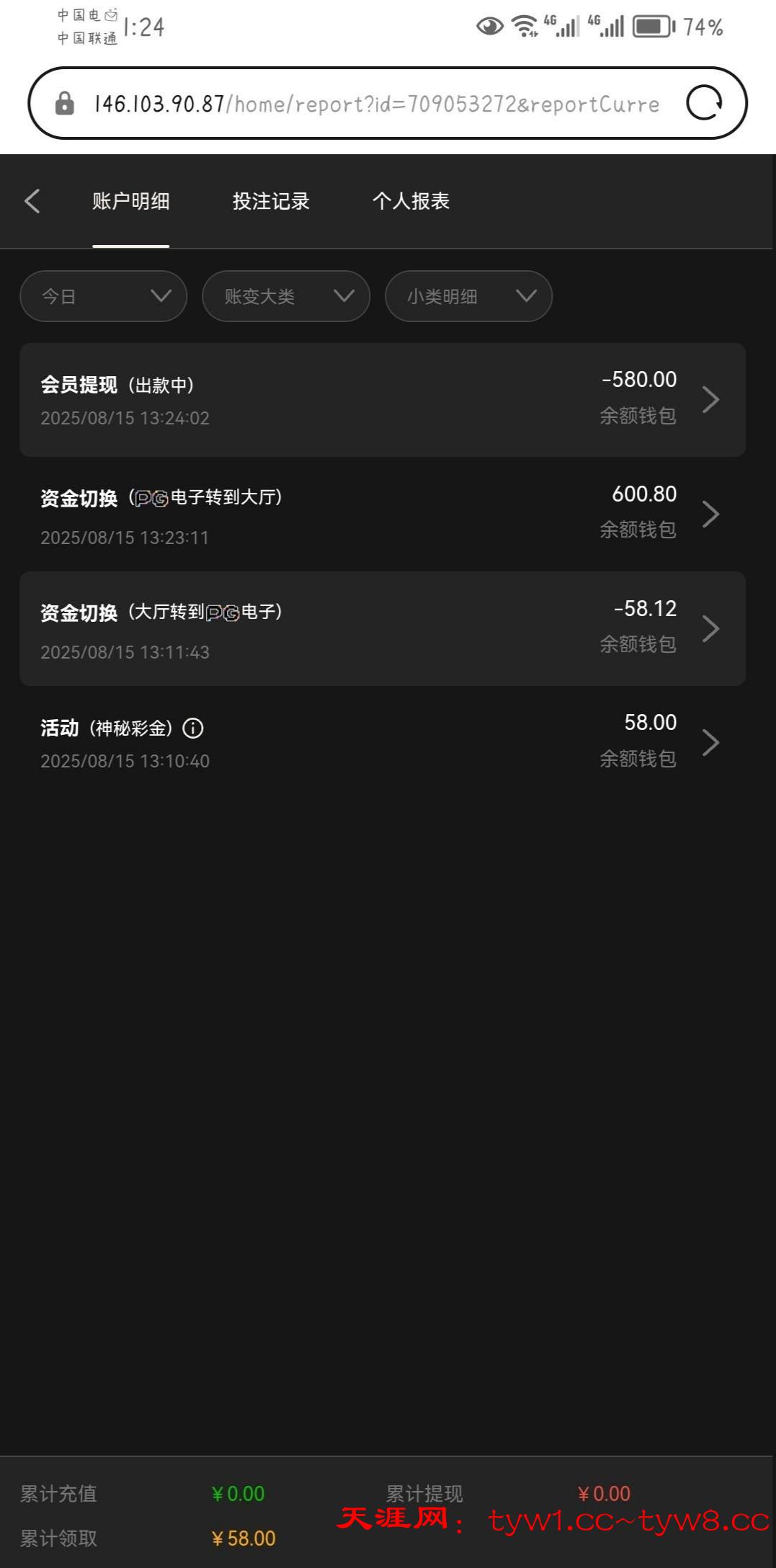Open the 会员提现 -580.00 record
This screenshot has height=1568, width=776.
click(x=382, y=400)
